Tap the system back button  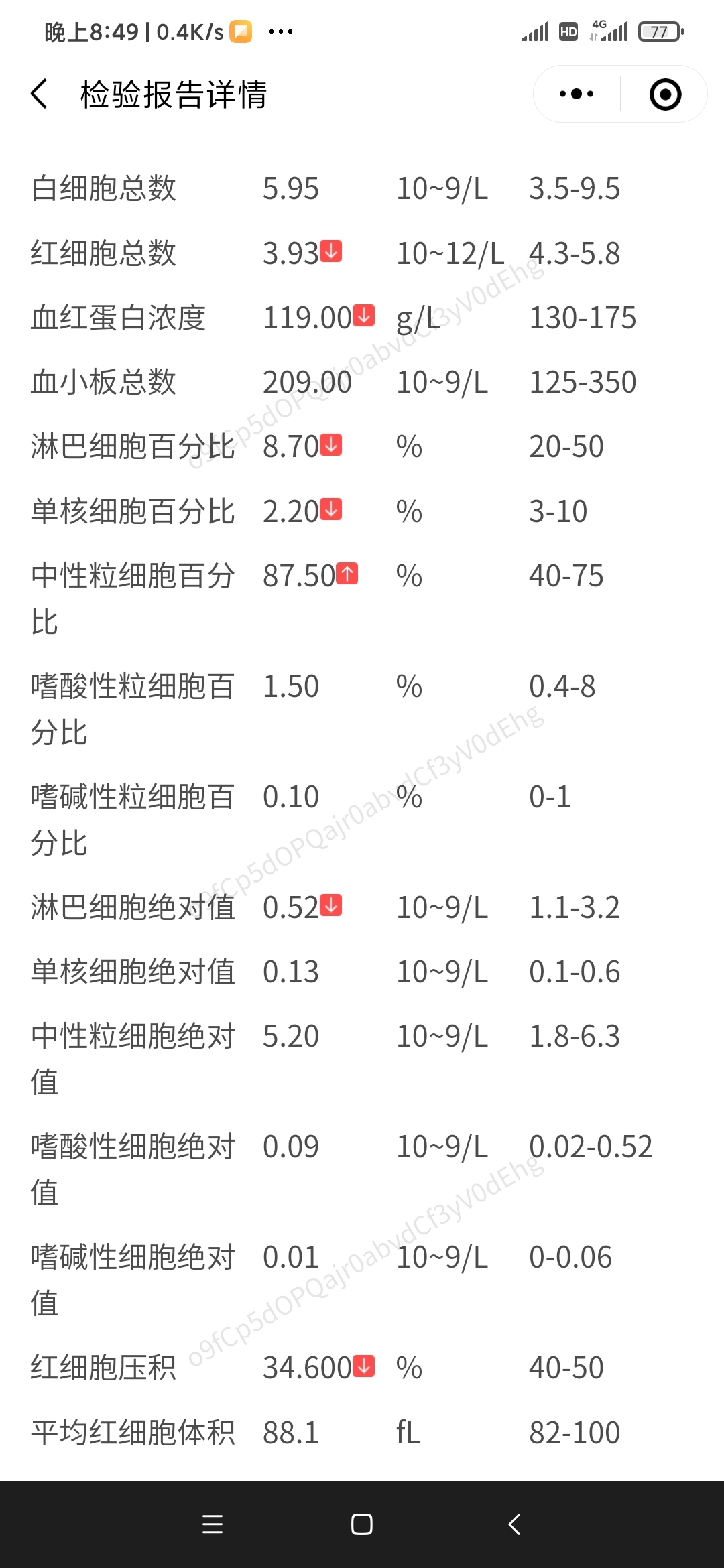pyautogui.click(x=514, y=1524)
